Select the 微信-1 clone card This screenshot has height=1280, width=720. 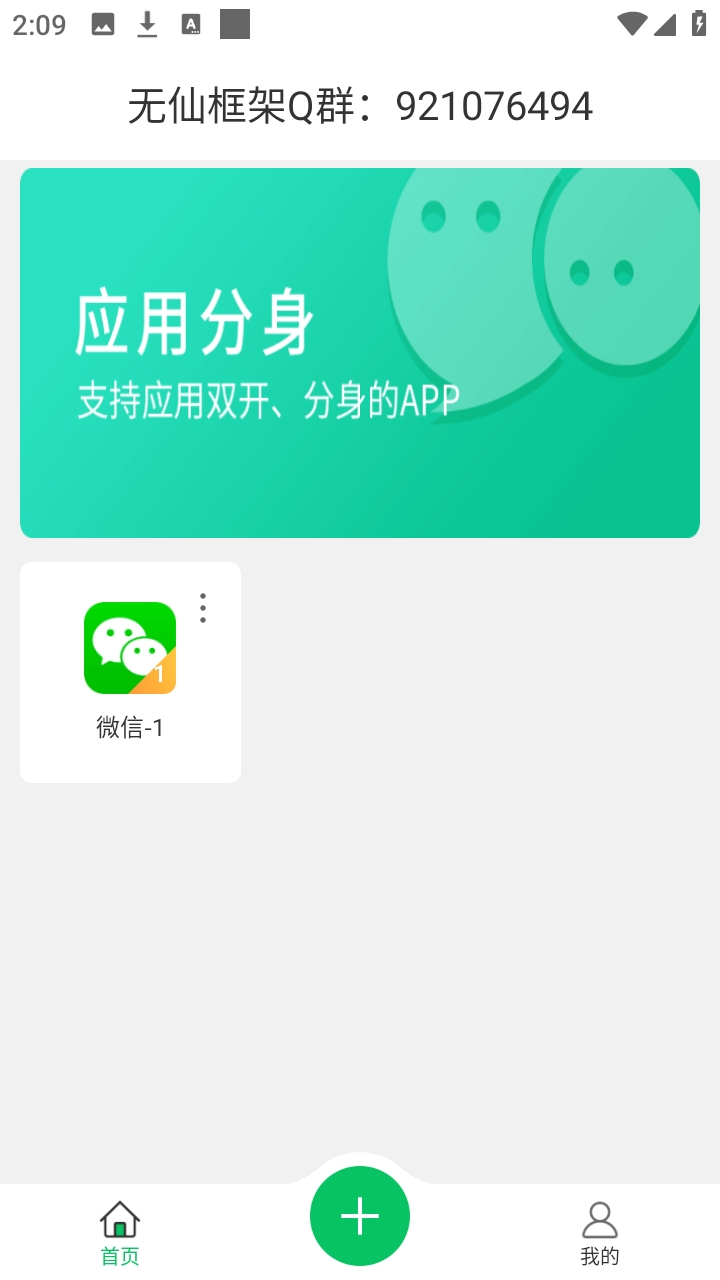[x=130, y=671]
